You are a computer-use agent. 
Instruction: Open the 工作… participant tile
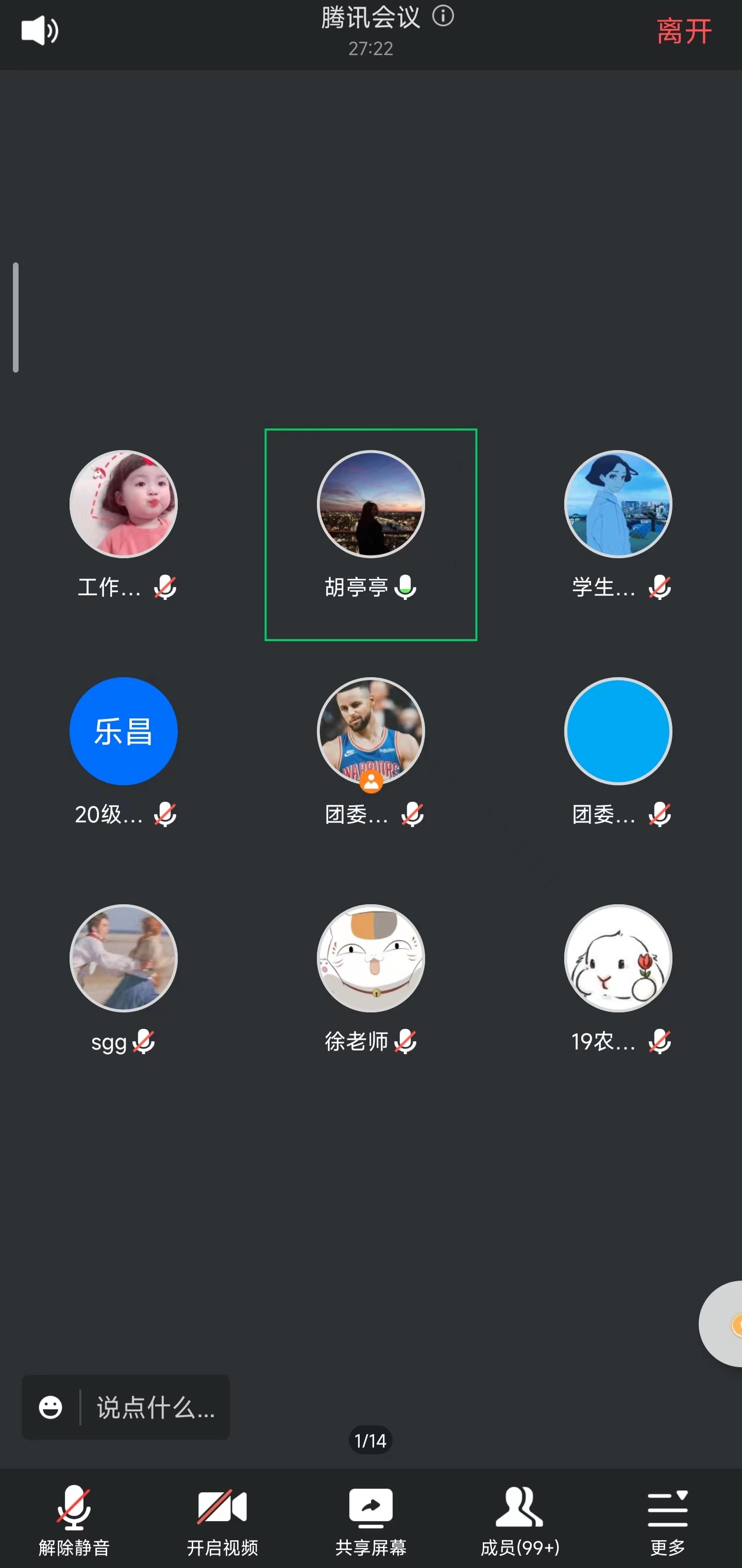coord(124,505)
